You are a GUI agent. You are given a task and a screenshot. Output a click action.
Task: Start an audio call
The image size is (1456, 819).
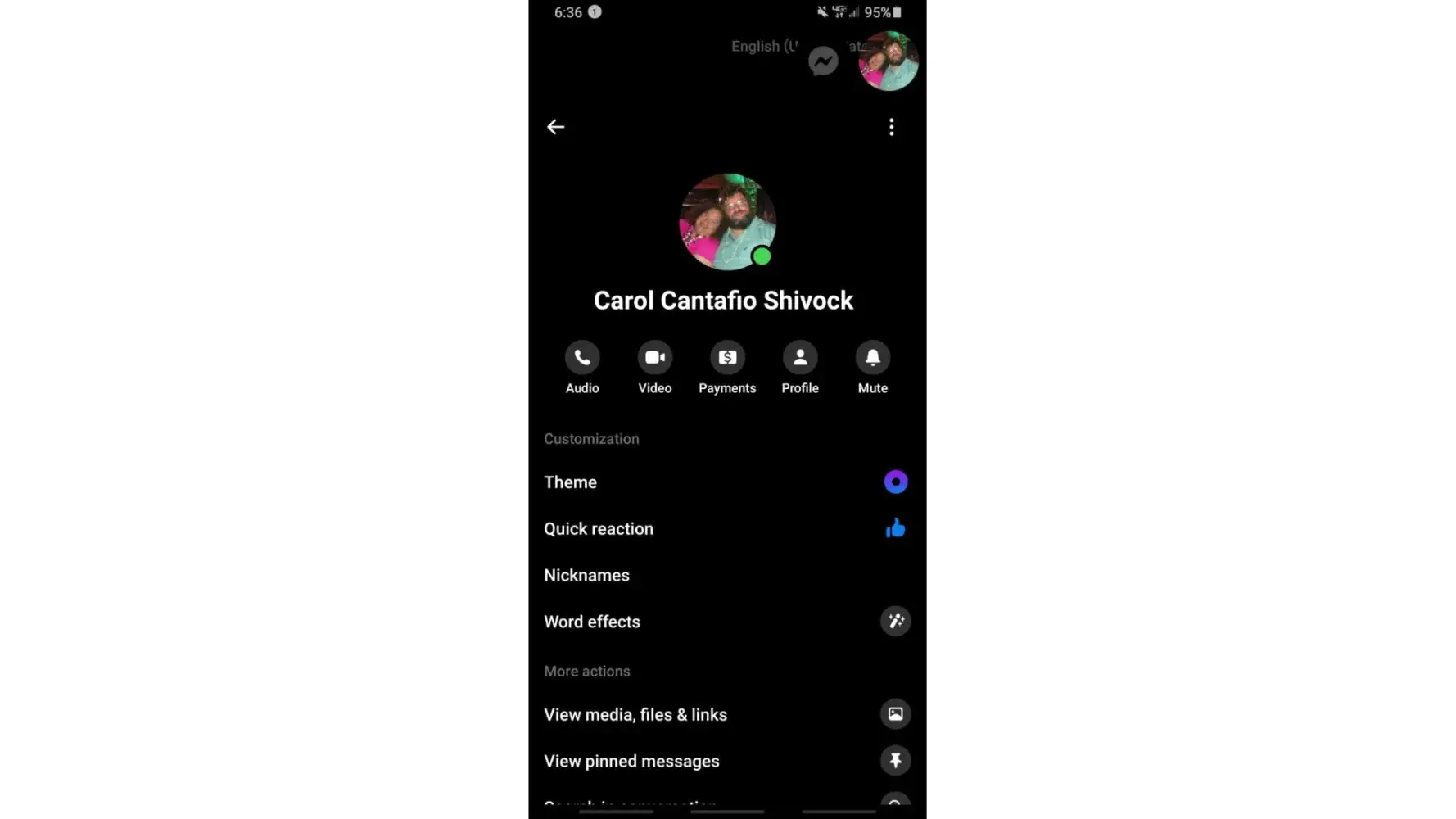tap(582, 358)
